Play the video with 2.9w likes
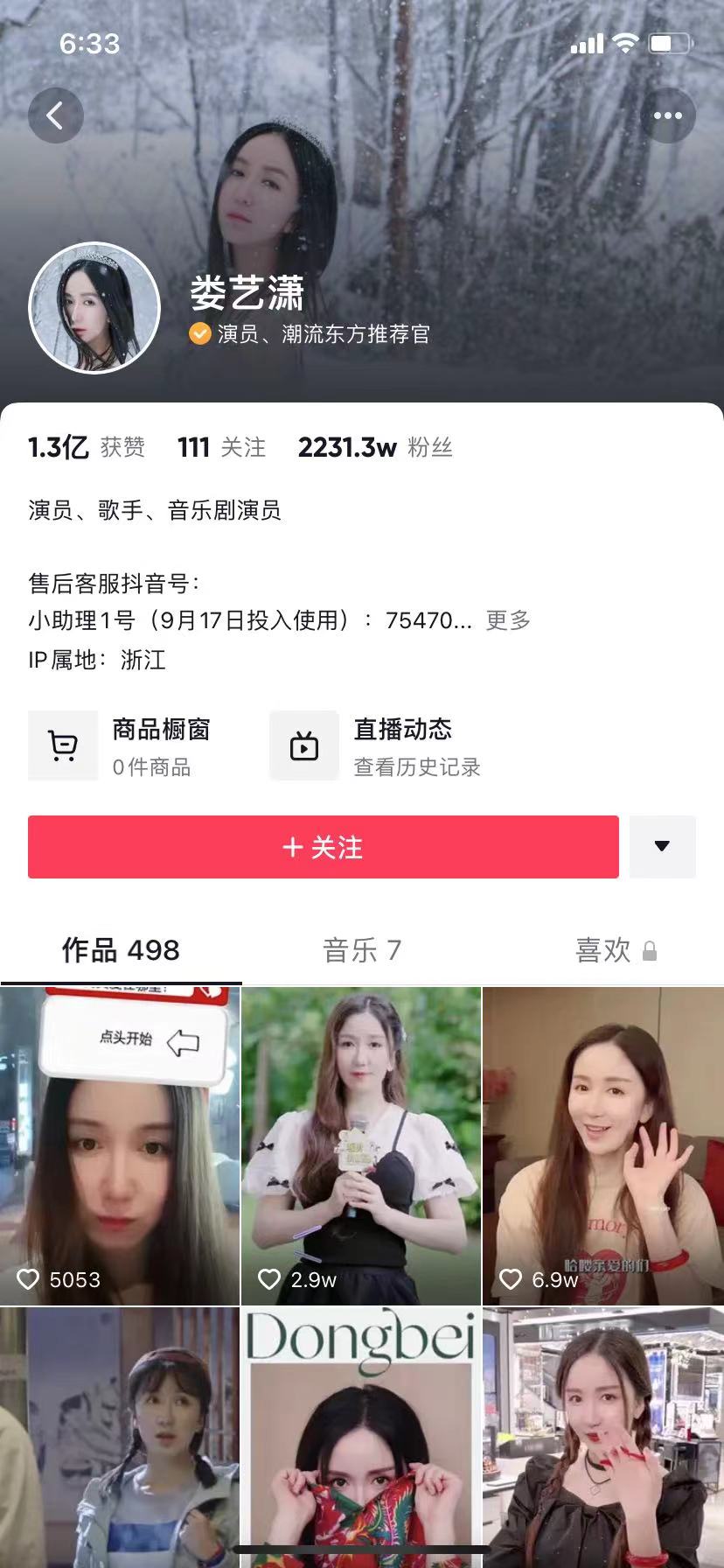This screenshot has height=1568, width=724. click(x=361, y=1146)
